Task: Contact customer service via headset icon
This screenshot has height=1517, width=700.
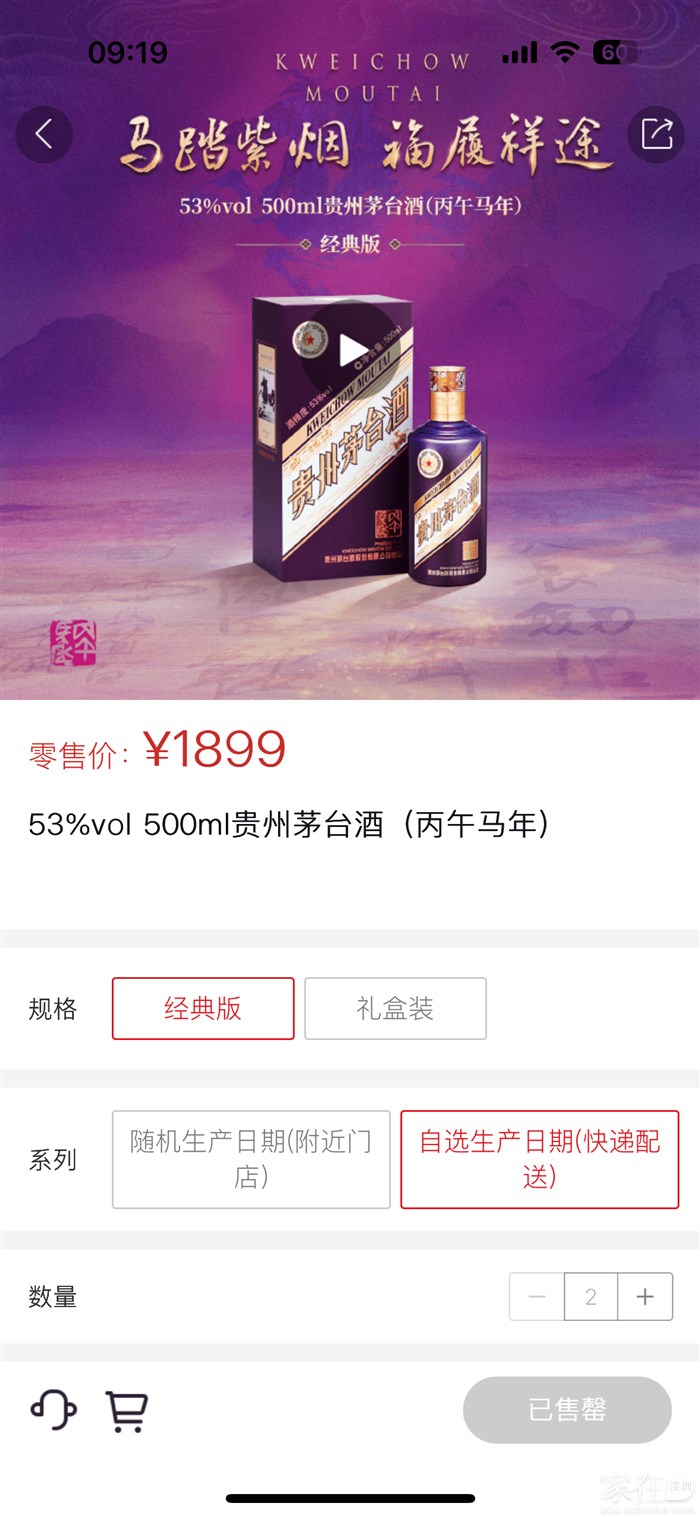Action: pyautogui.click(x=53, y=1410)
